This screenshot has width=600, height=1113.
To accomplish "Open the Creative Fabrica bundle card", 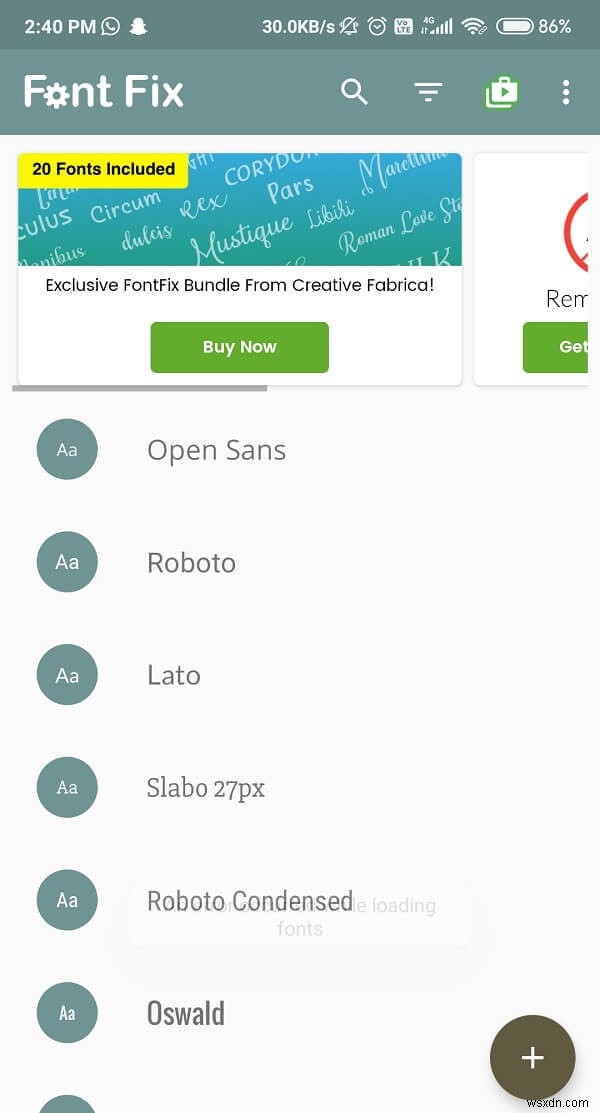I will pyautogui.click(x=239, y=230).
